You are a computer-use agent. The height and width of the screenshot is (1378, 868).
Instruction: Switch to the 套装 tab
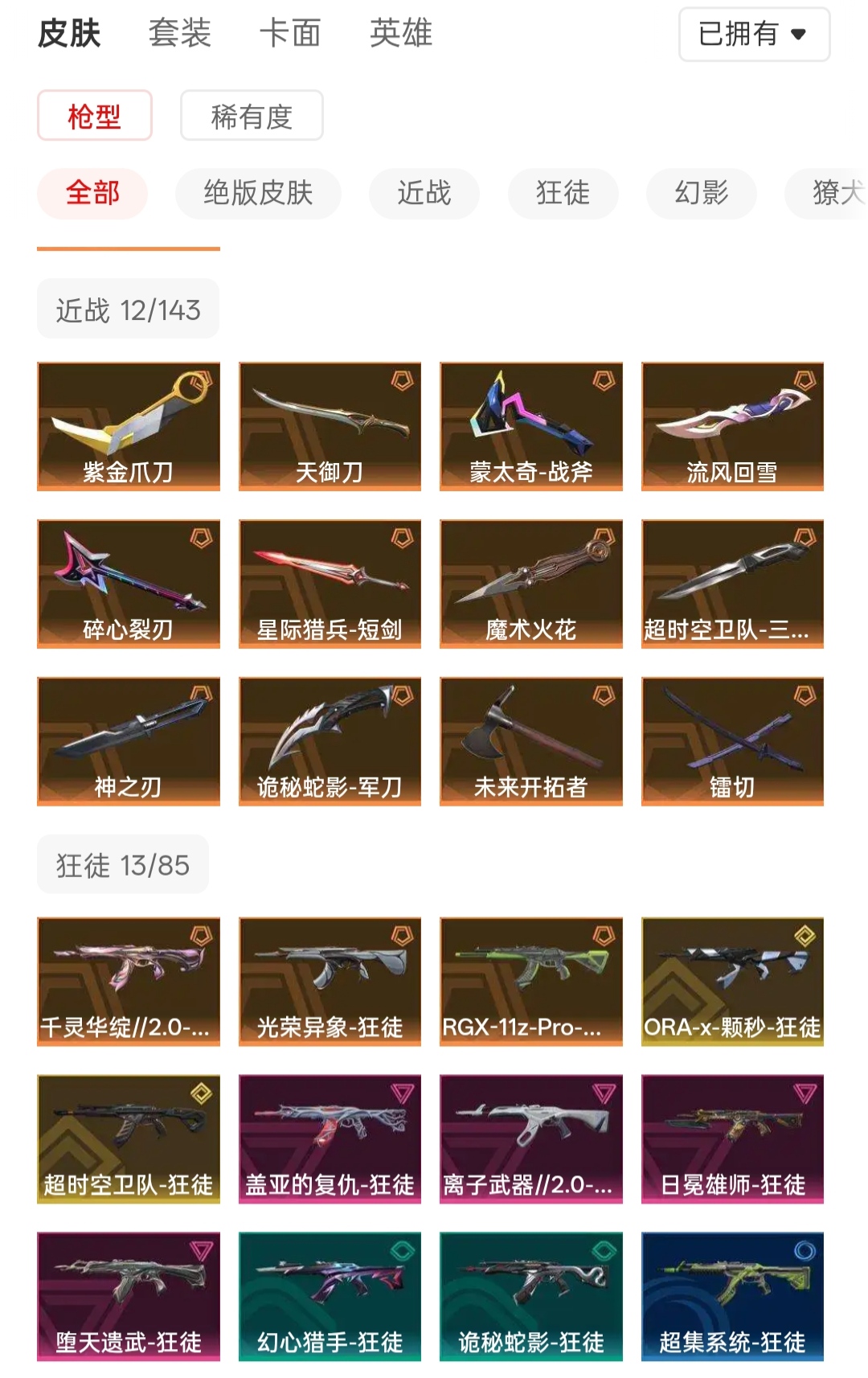[179, 34]
